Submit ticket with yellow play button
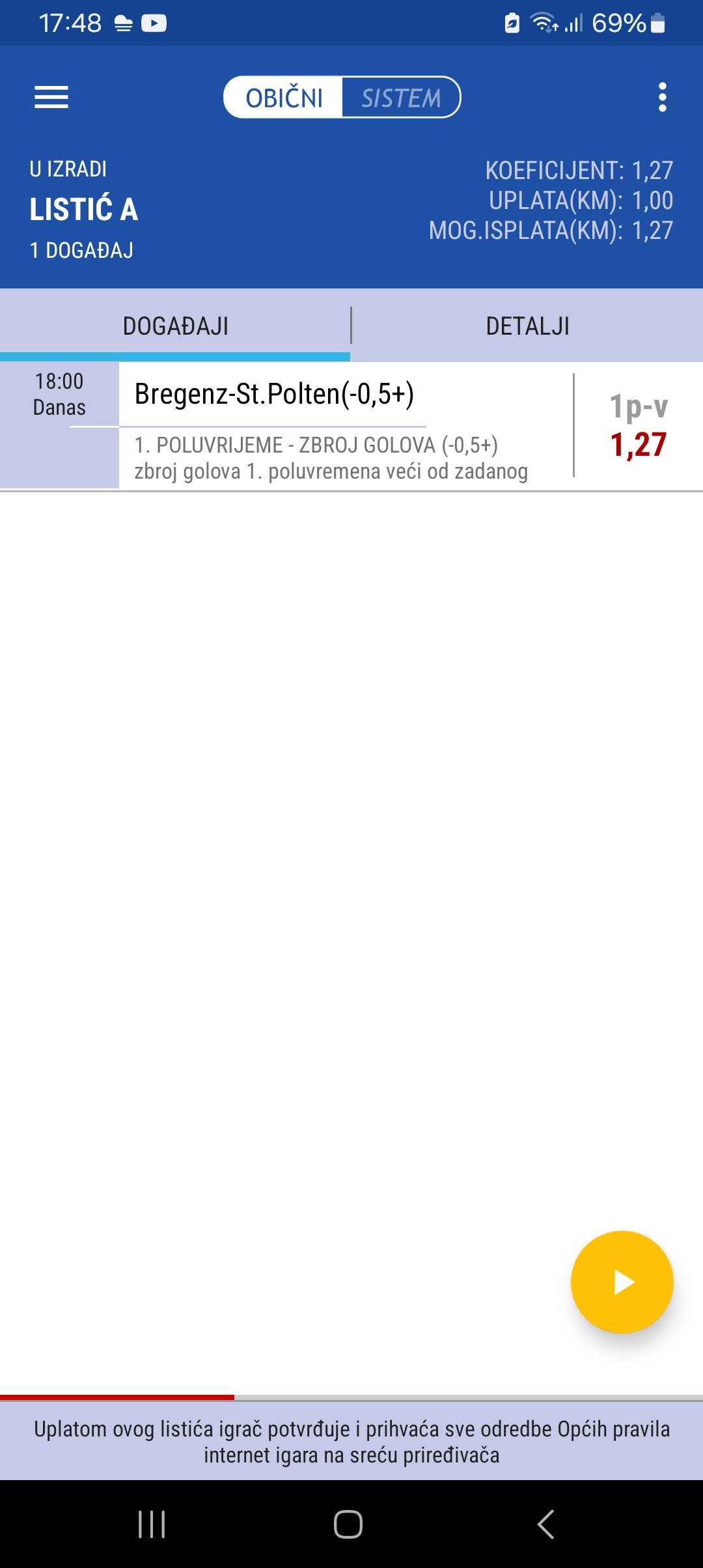 pos(622,1281)
